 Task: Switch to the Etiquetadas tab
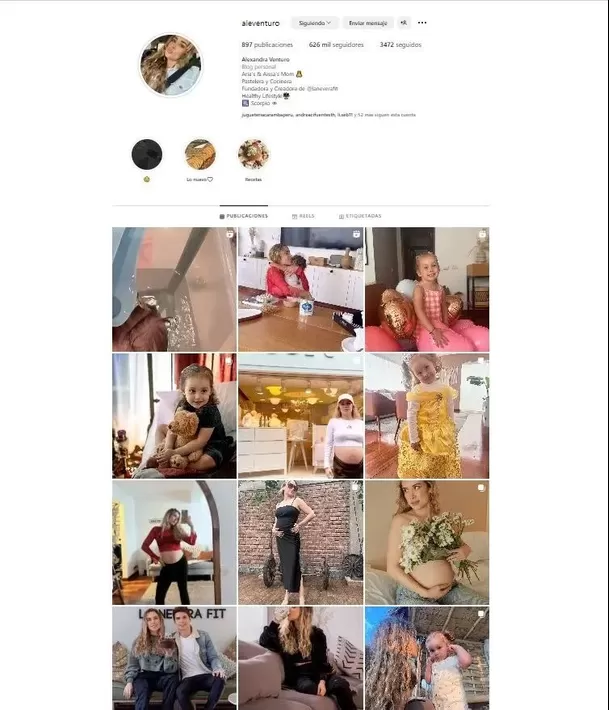coord(360,216)
